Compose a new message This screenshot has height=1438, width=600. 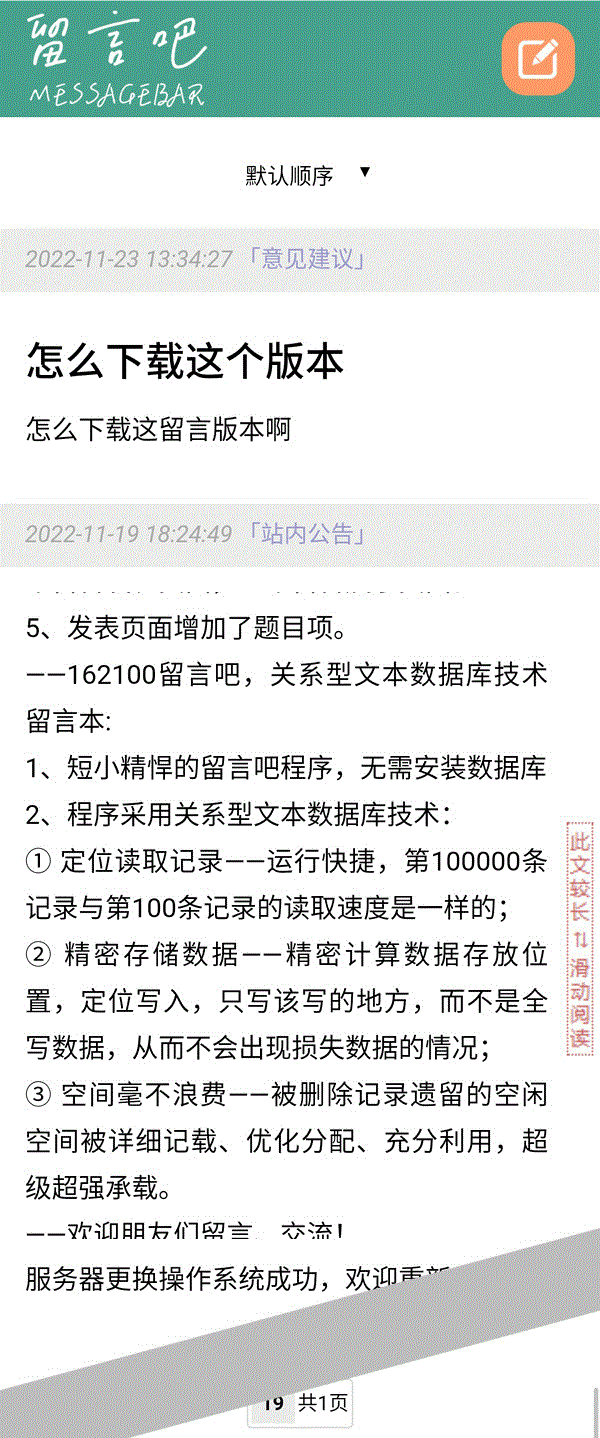coord(538,58)
